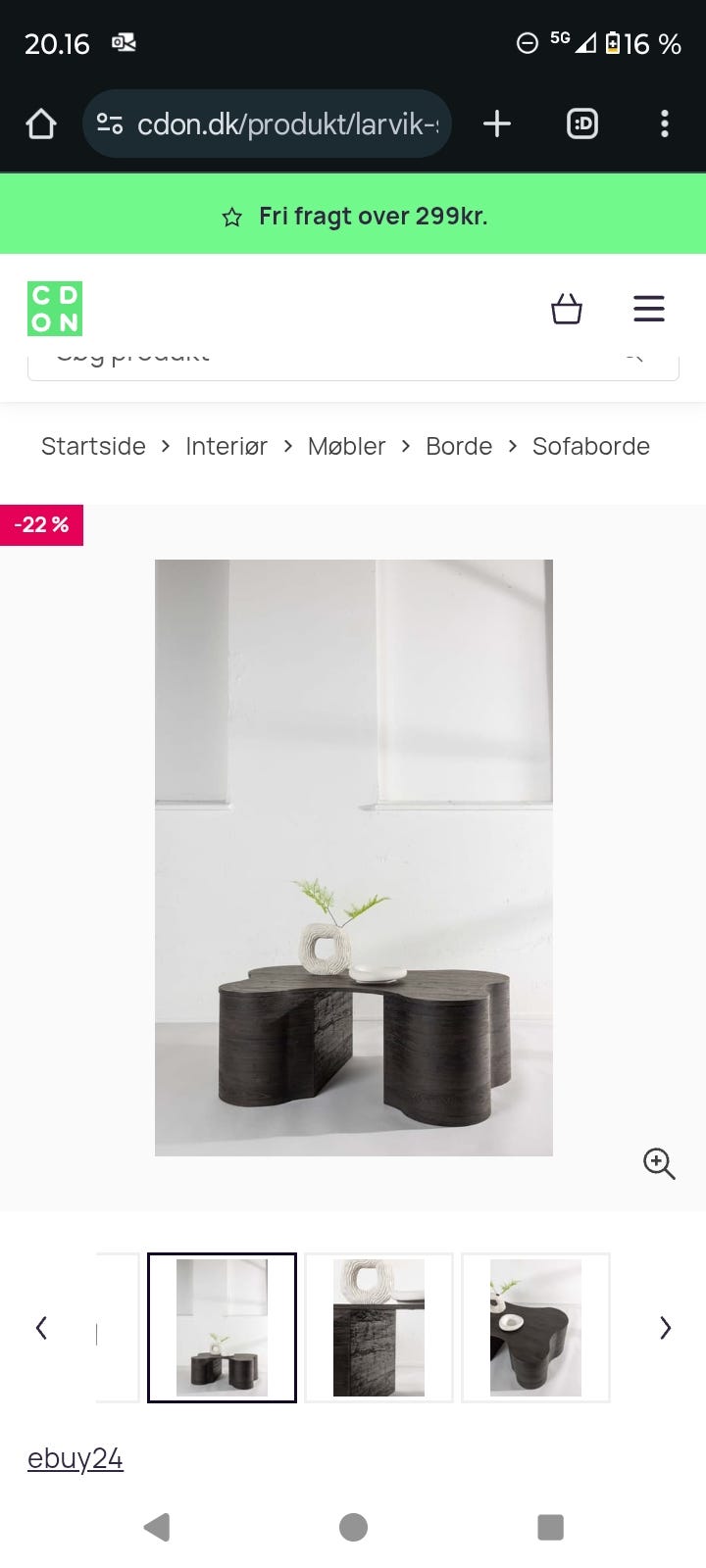
Task: Click the CDON logo
Action: (x=54, y=308)
